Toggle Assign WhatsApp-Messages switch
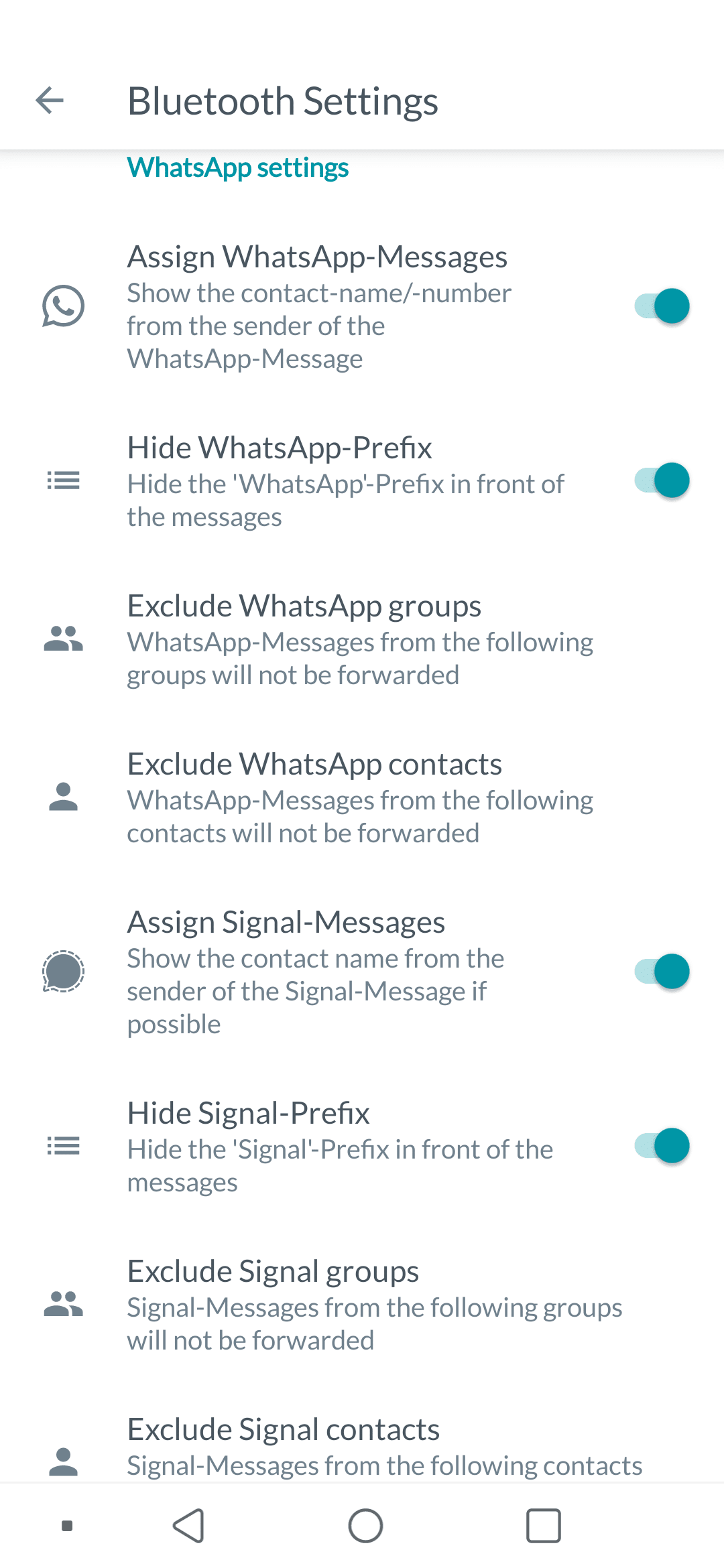The width and height of the screenshot is (724, 1568). tap(662, 306)
